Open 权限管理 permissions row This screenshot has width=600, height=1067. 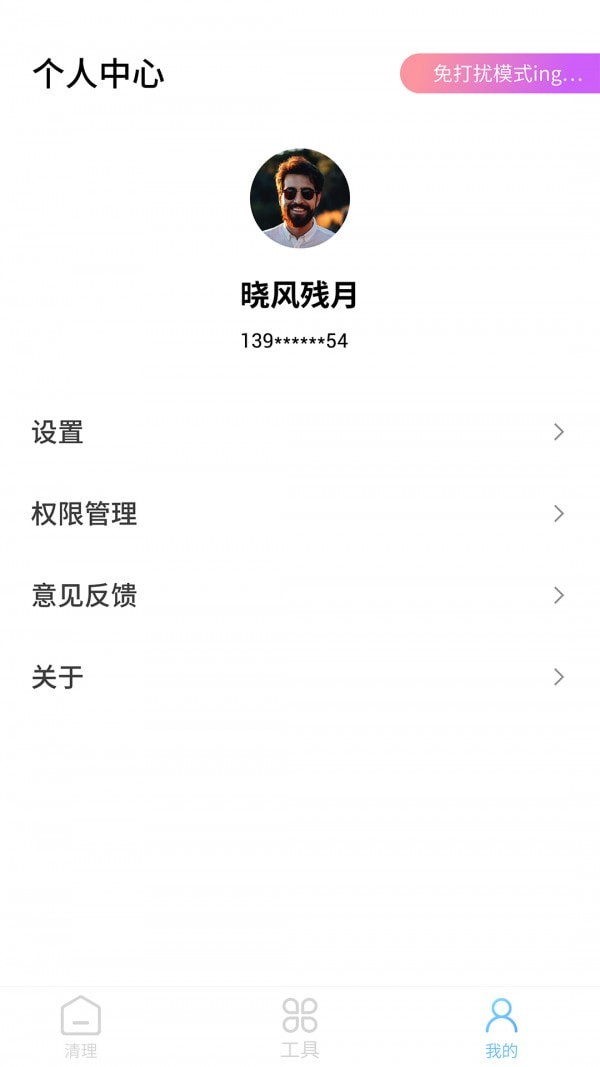coord(299,514)
